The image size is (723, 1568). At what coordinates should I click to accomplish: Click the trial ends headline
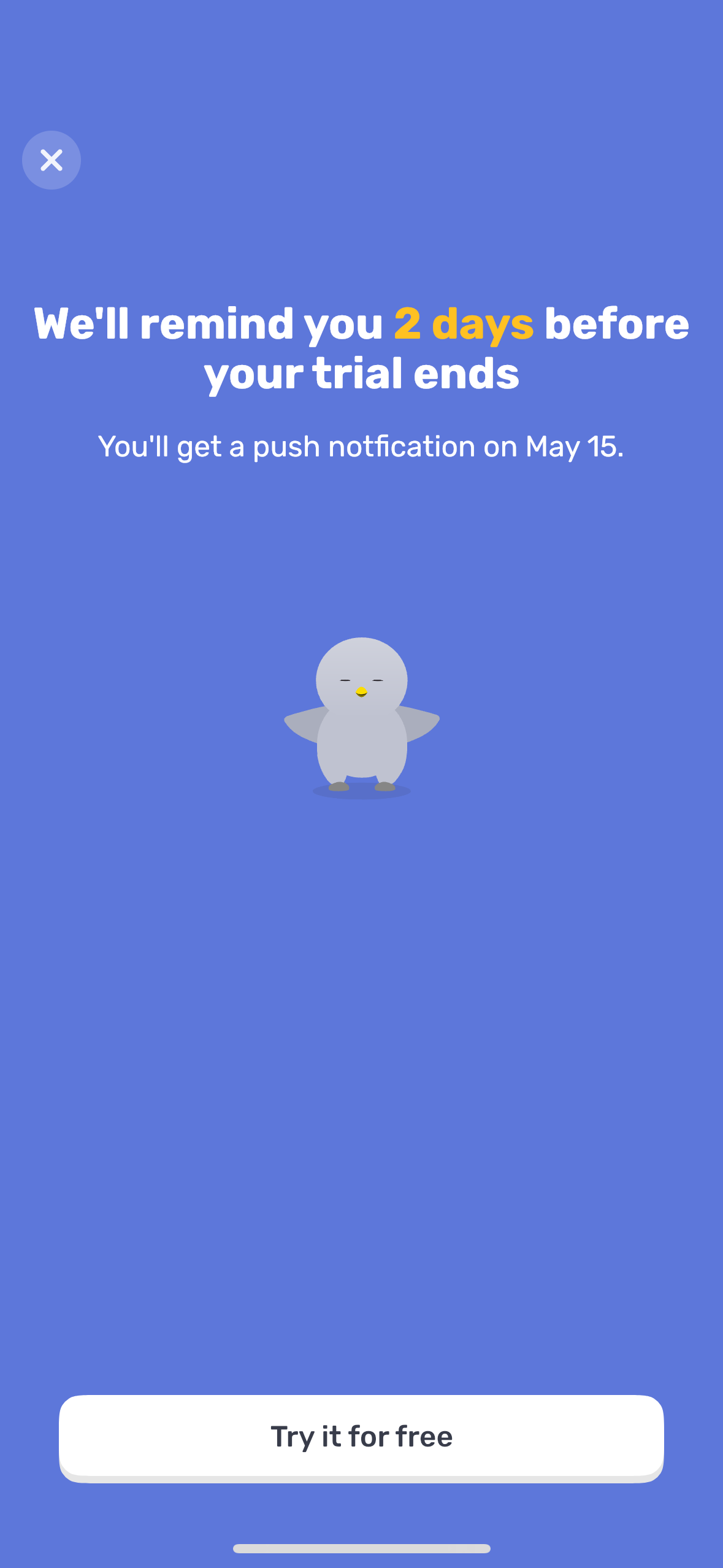tap(362, 345)
